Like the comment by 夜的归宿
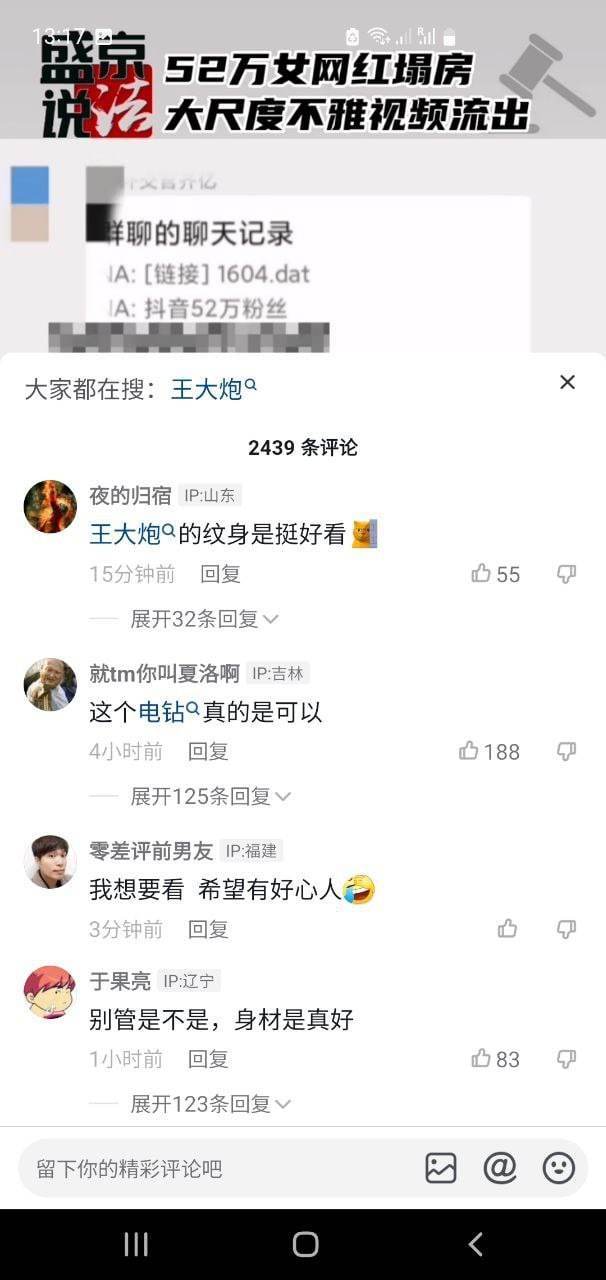Image resolution: width=606 pixels, height=1280 pixels. [x=482, y=574]
